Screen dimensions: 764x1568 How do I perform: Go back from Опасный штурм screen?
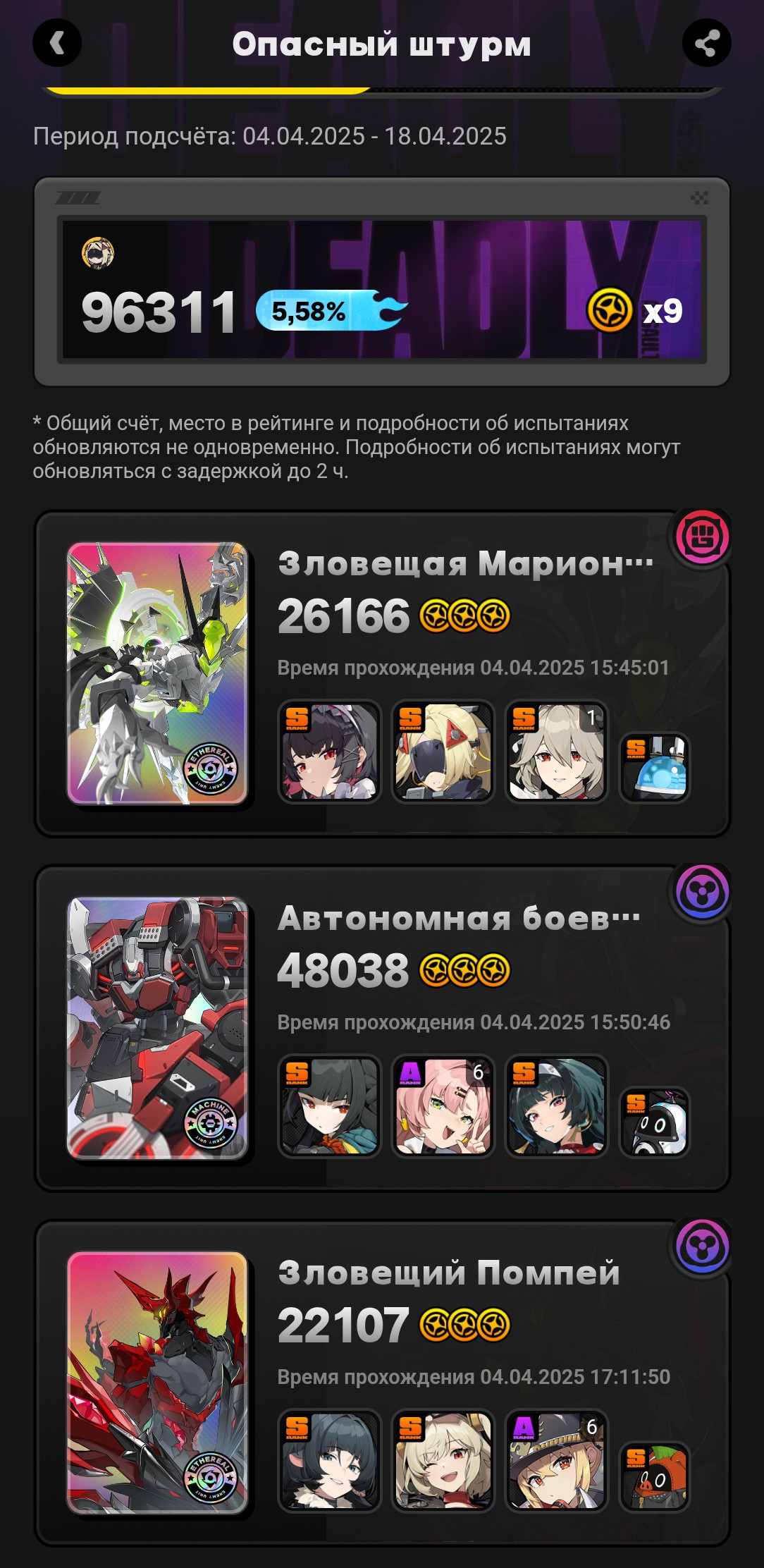pos(57,43)
